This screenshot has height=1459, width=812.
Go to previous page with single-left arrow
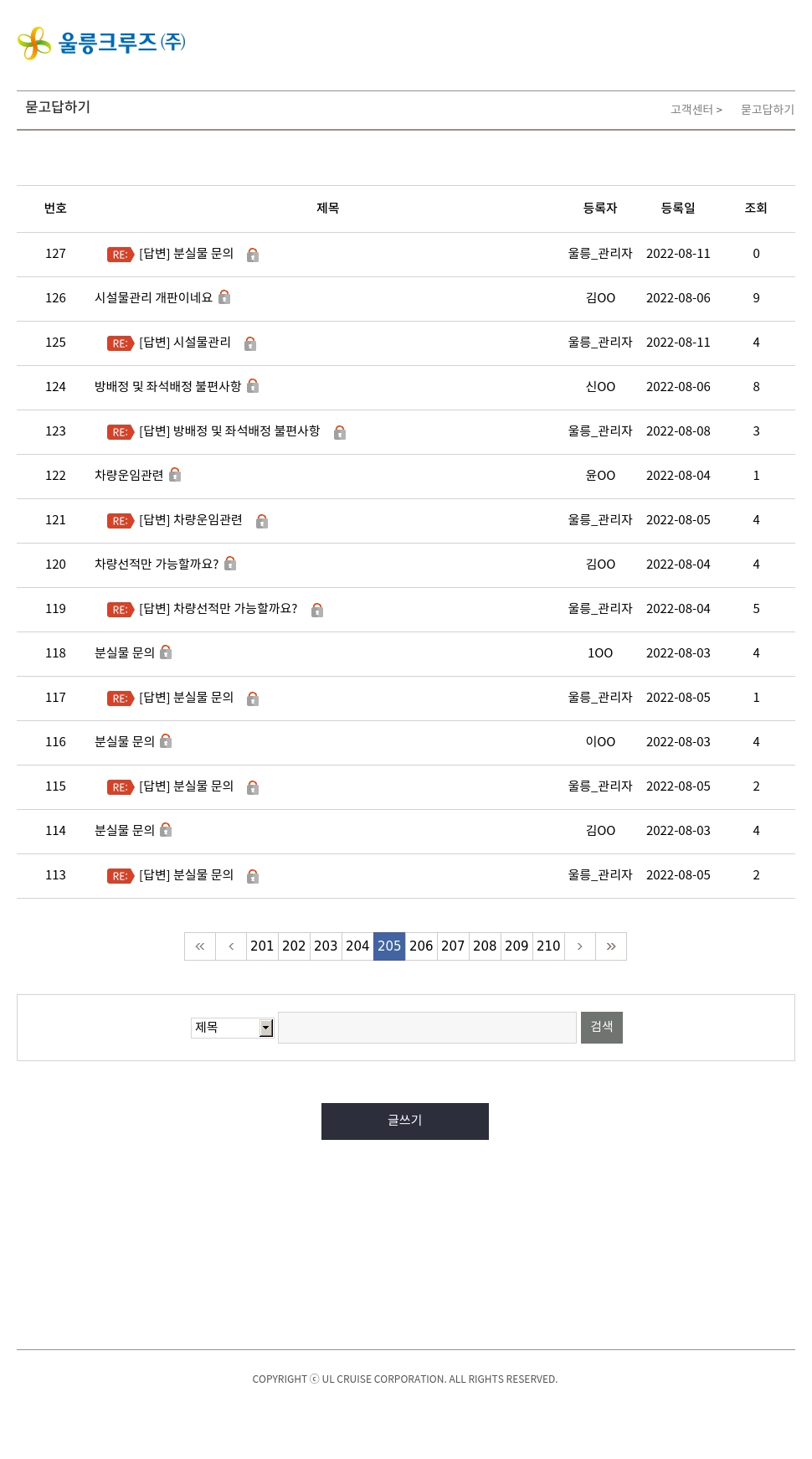click(x=231, y=946)
